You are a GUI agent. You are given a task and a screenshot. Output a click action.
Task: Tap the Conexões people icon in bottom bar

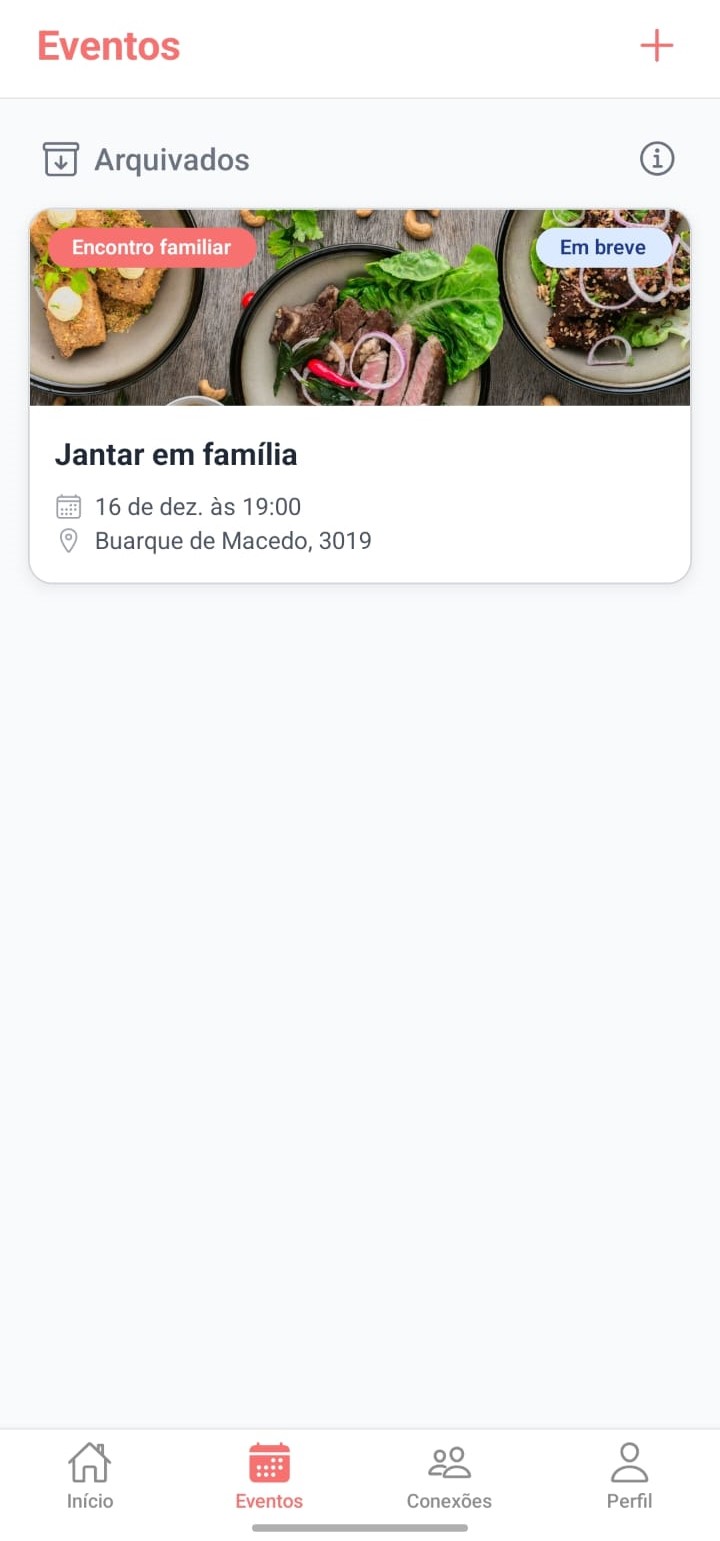pos(449,1463)
